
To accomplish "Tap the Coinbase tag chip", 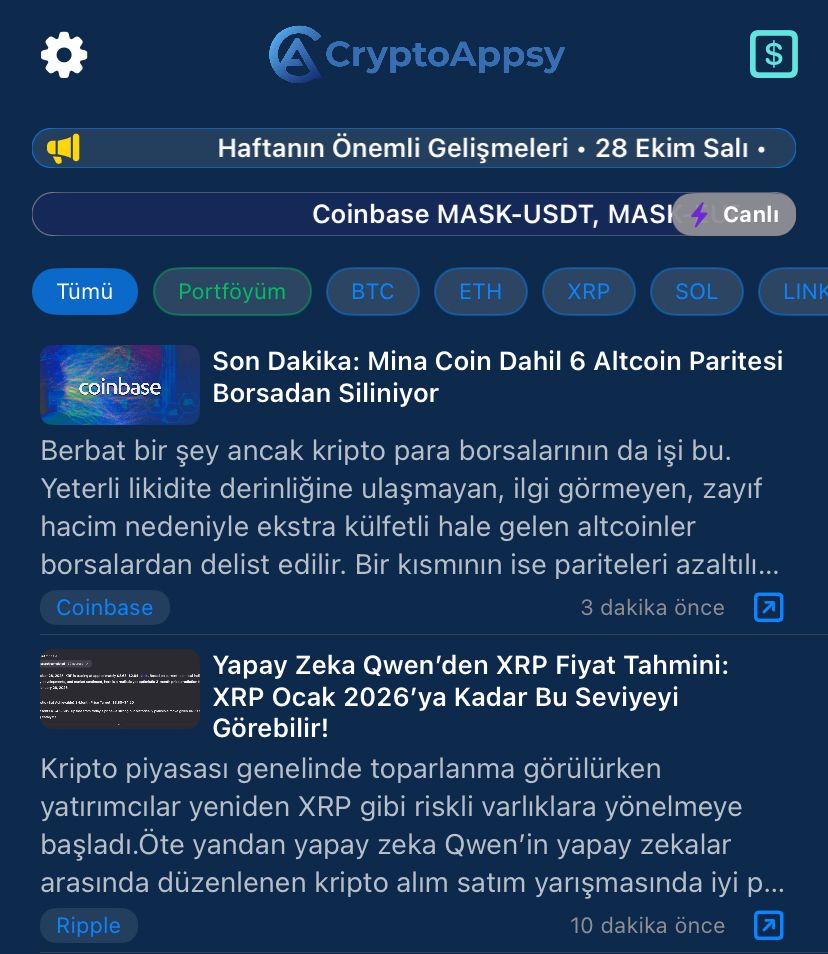I will 104,607.
